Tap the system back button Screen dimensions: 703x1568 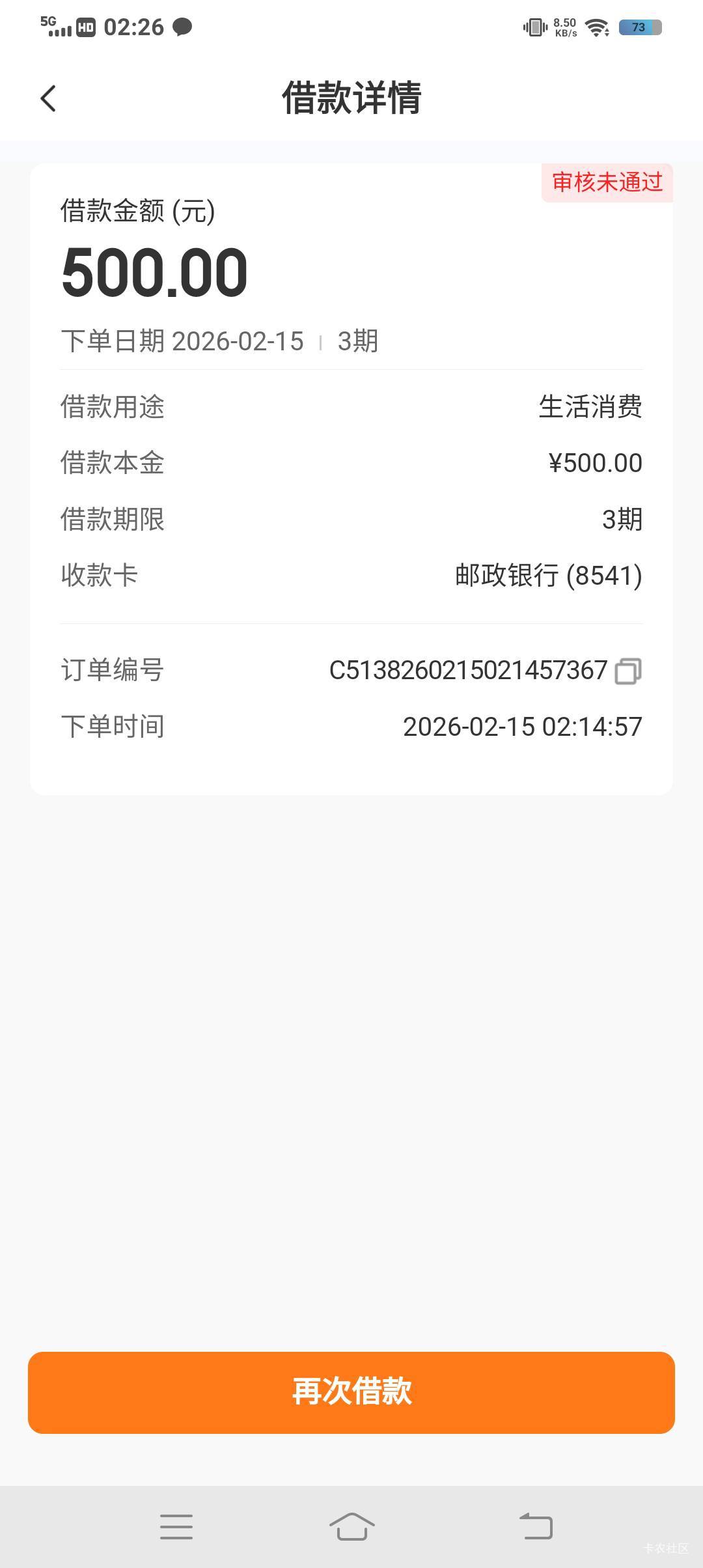point(536,1526)
